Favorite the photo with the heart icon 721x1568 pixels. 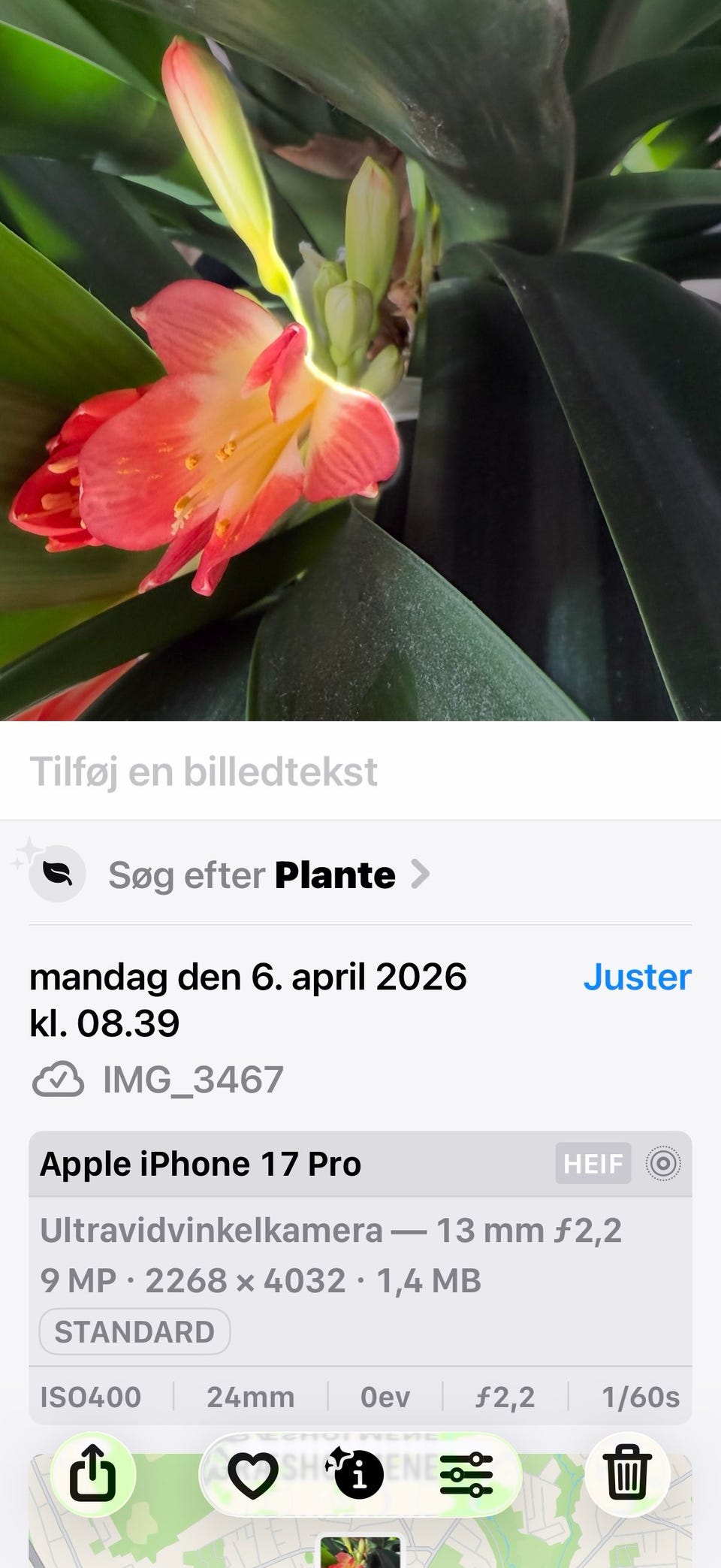pyautogui.click(x=252, y=1474)
